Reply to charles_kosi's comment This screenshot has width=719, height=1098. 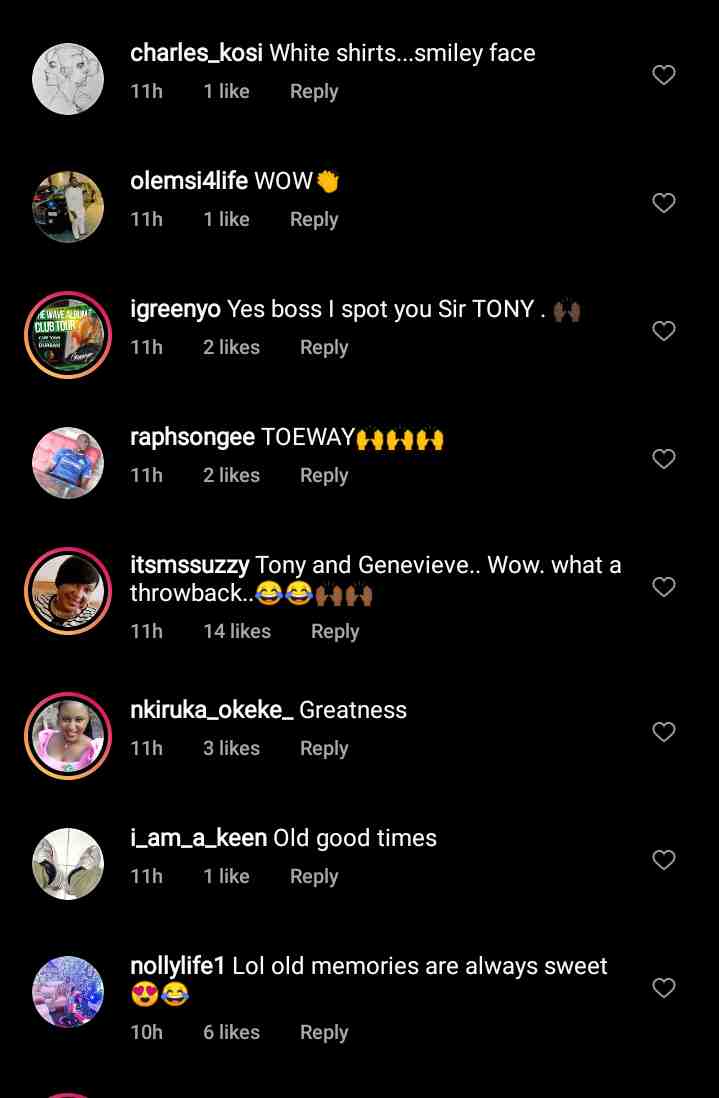click(314, 91)
